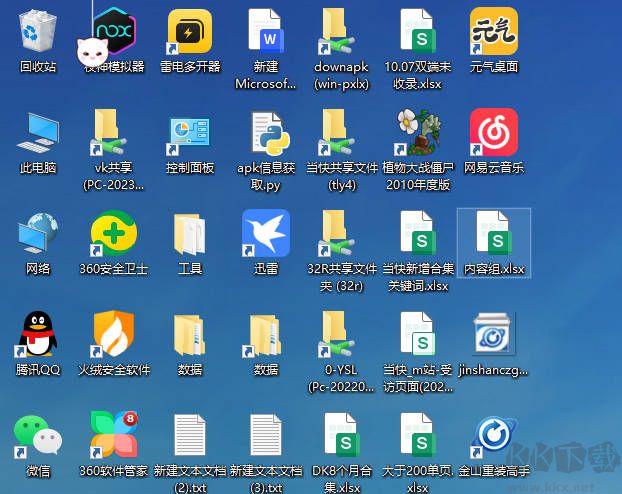Launch 微信

[x=38, y=438]
